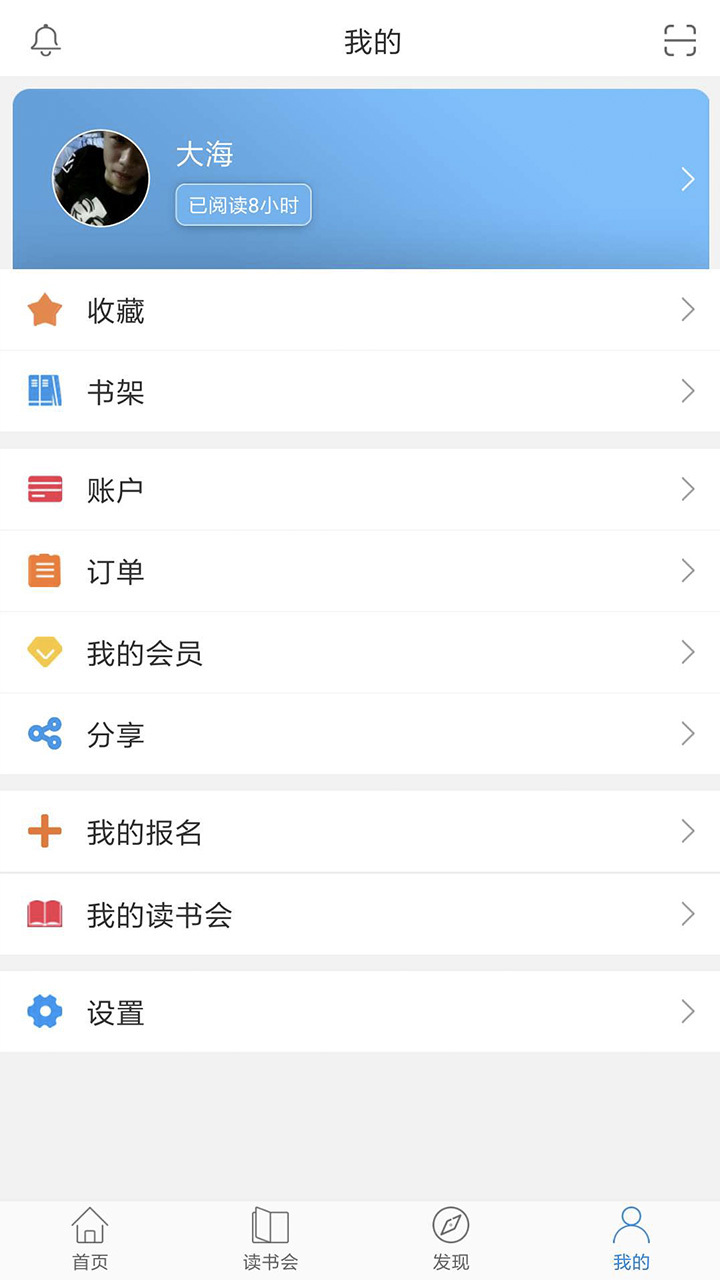Select the 分享 share row
Viewport: 720px width, 1280px height.
[360, 734]
